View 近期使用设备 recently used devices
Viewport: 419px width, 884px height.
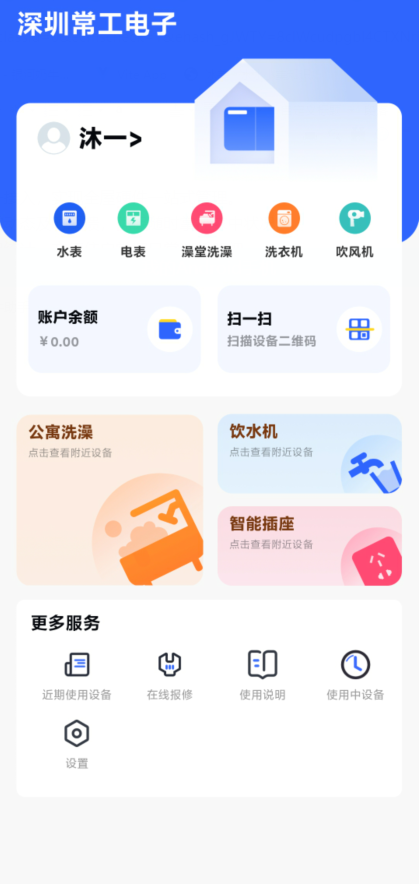click(77, 675)
